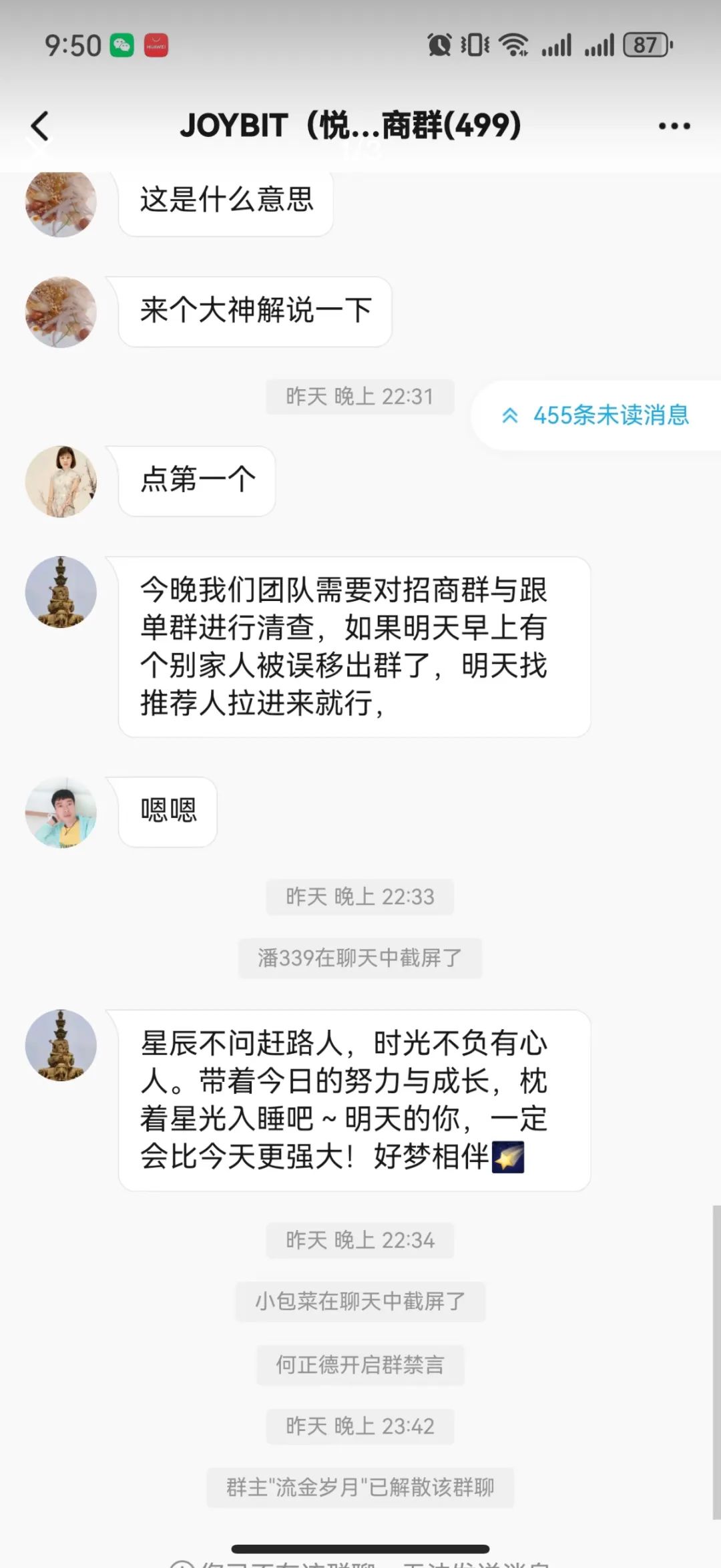Tap the avatar of man holding phone

[60, 815]
